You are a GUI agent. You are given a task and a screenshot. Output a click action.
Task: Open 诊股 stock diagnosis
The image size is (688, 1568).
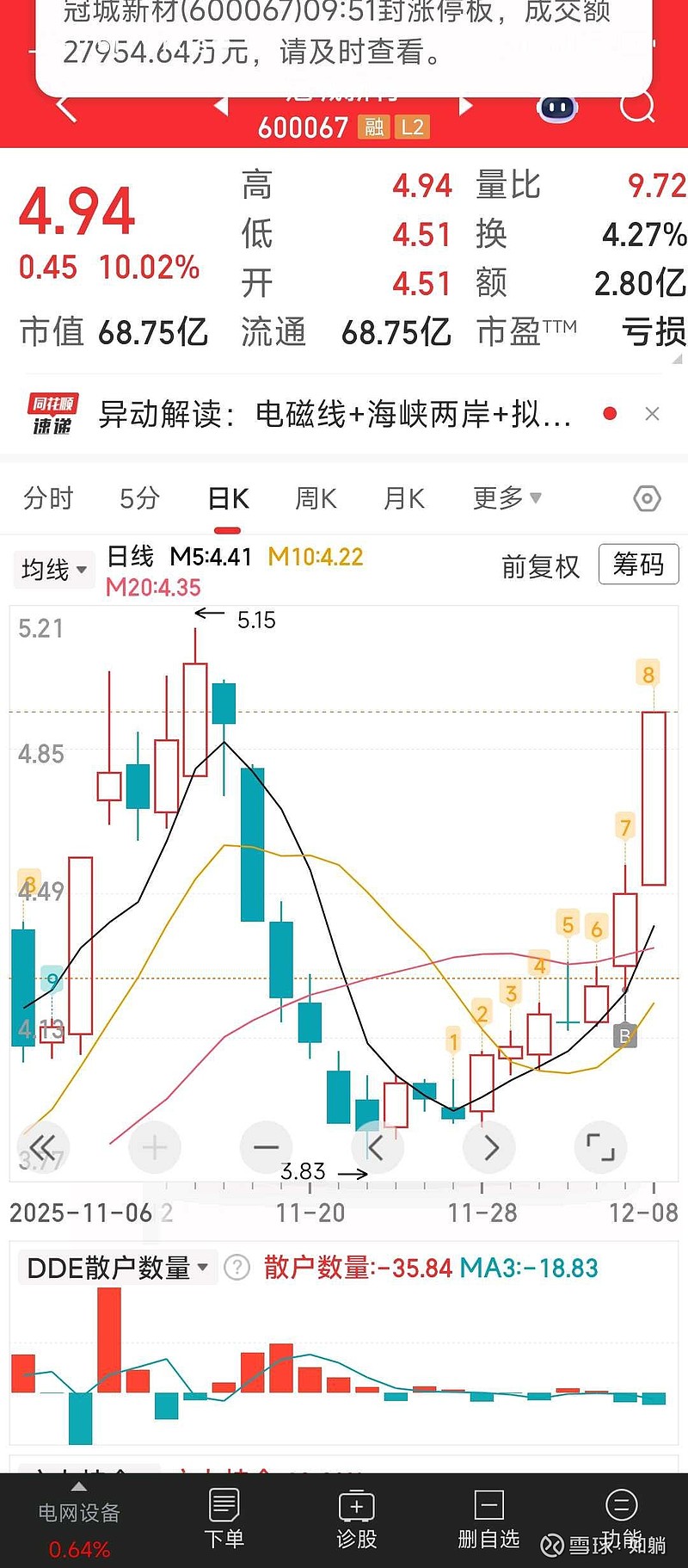point(357,1518)
